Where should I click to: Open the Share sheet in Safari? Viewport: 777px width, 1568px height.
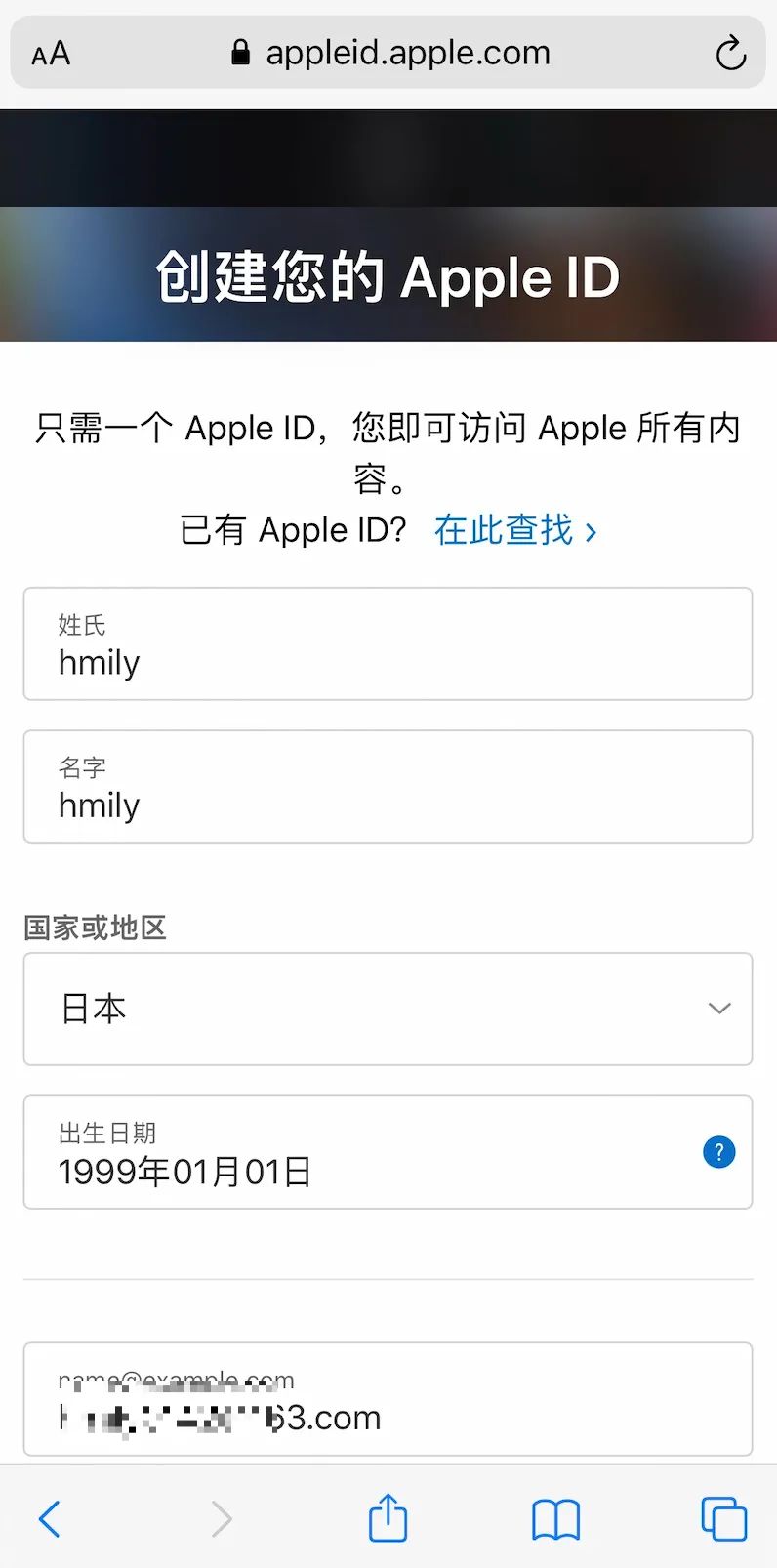click(388, 1517)
